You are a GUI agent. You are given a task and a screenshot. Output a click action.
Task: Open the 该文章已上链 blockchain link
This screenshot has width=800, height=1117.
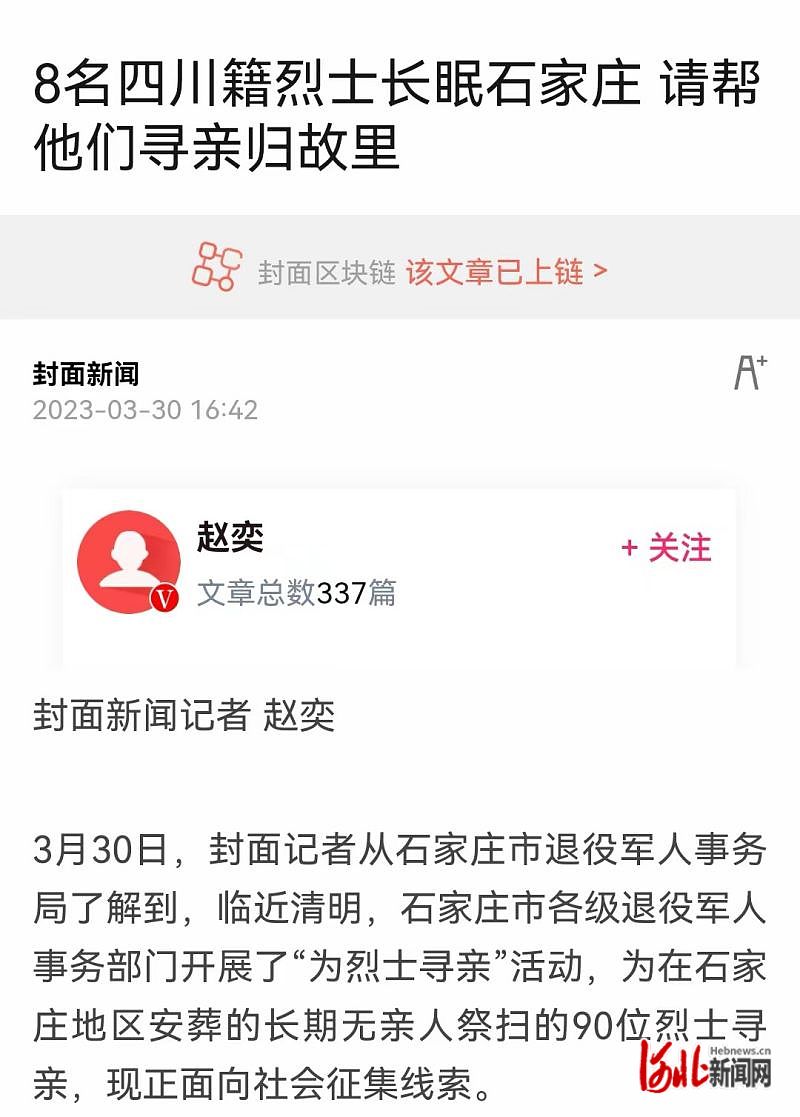[506, 271]
